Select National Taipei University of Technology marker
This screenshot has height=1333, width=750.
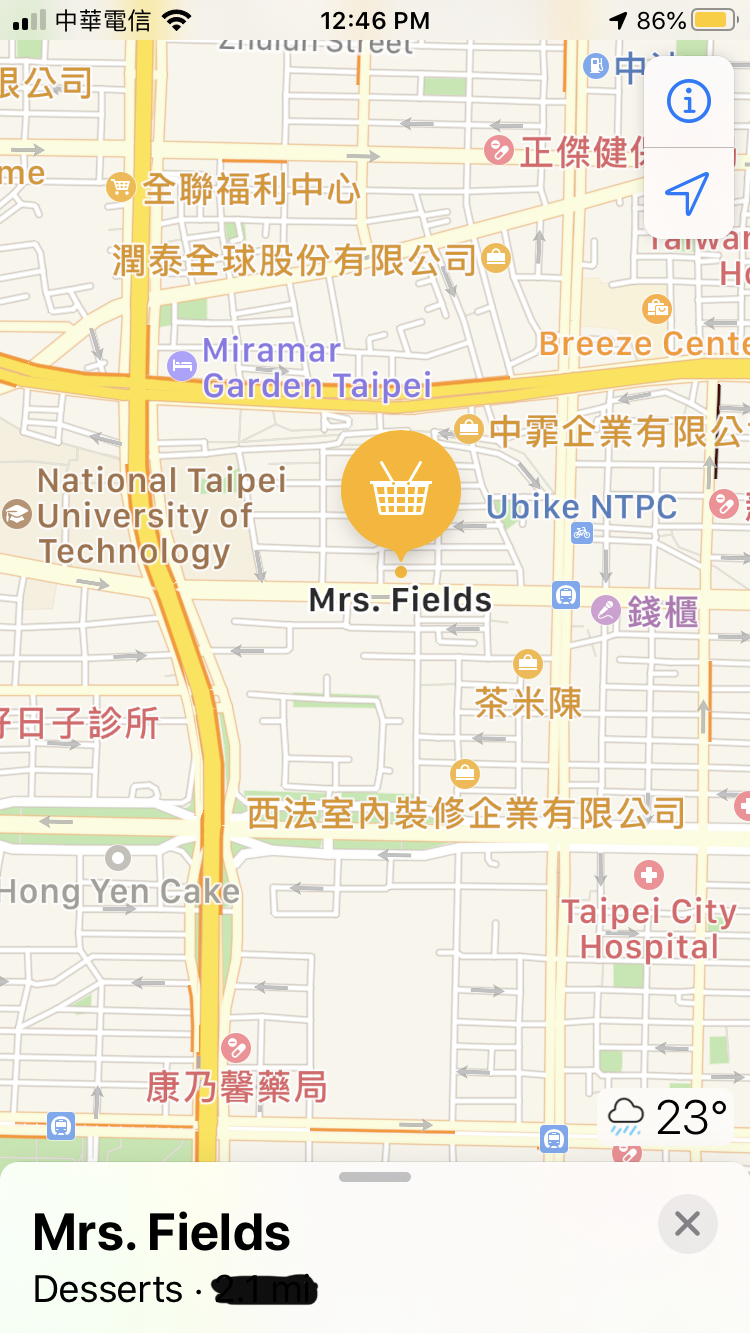click(x=17, y=515)
